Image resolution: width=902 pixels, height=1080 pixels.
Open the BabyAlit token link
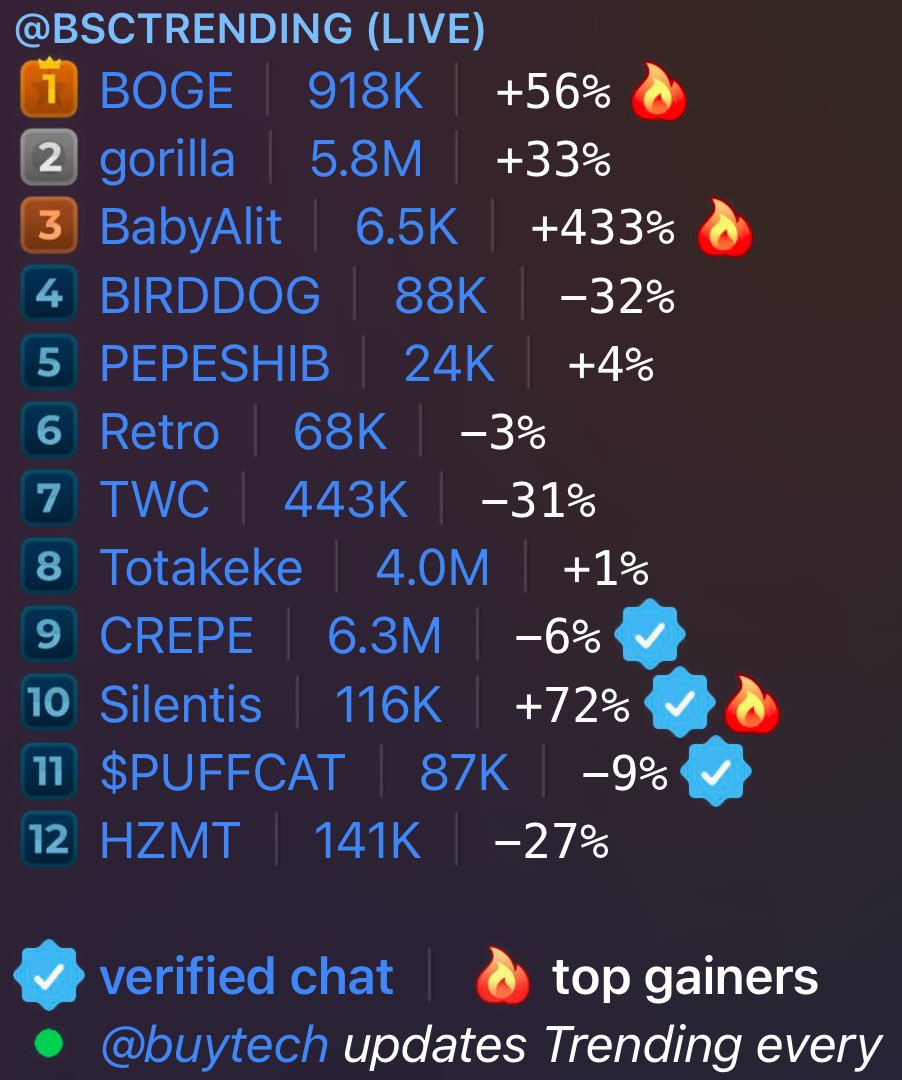tap(191, 228)
